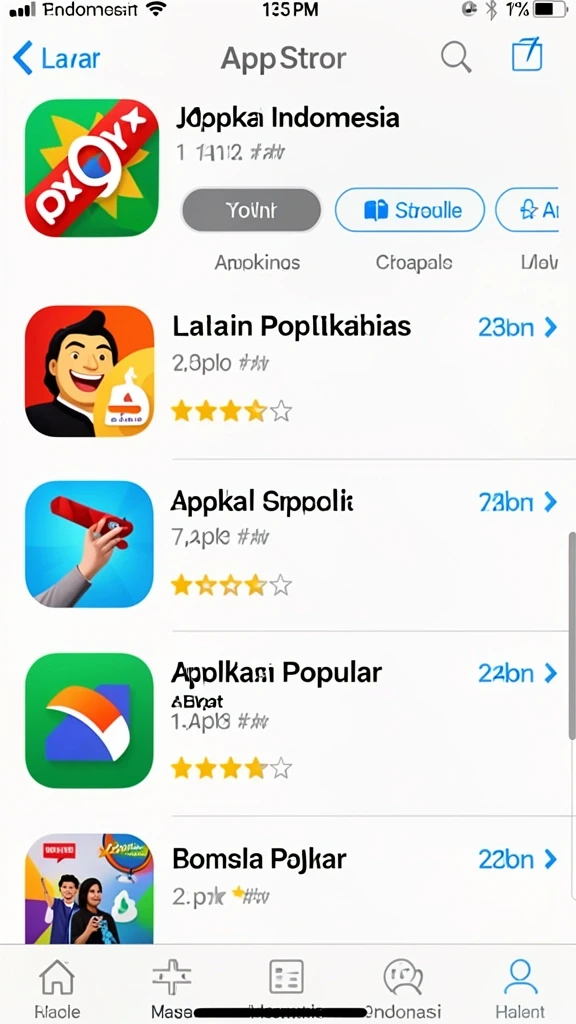
Task: Tap 22bn chevron beside Applkasi Popular
Action: pyautogui.click(x=518, y=673)
